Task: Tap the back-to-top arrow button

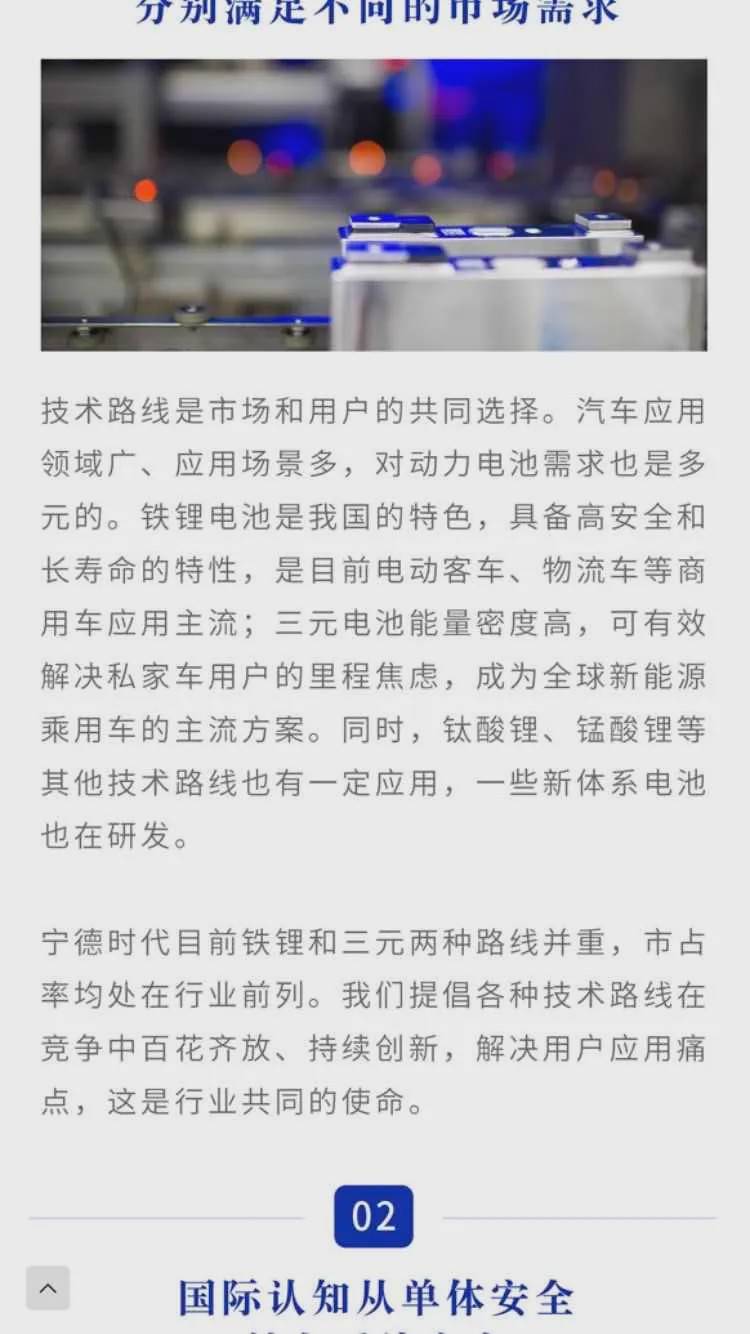Action: click(48, 1288)
